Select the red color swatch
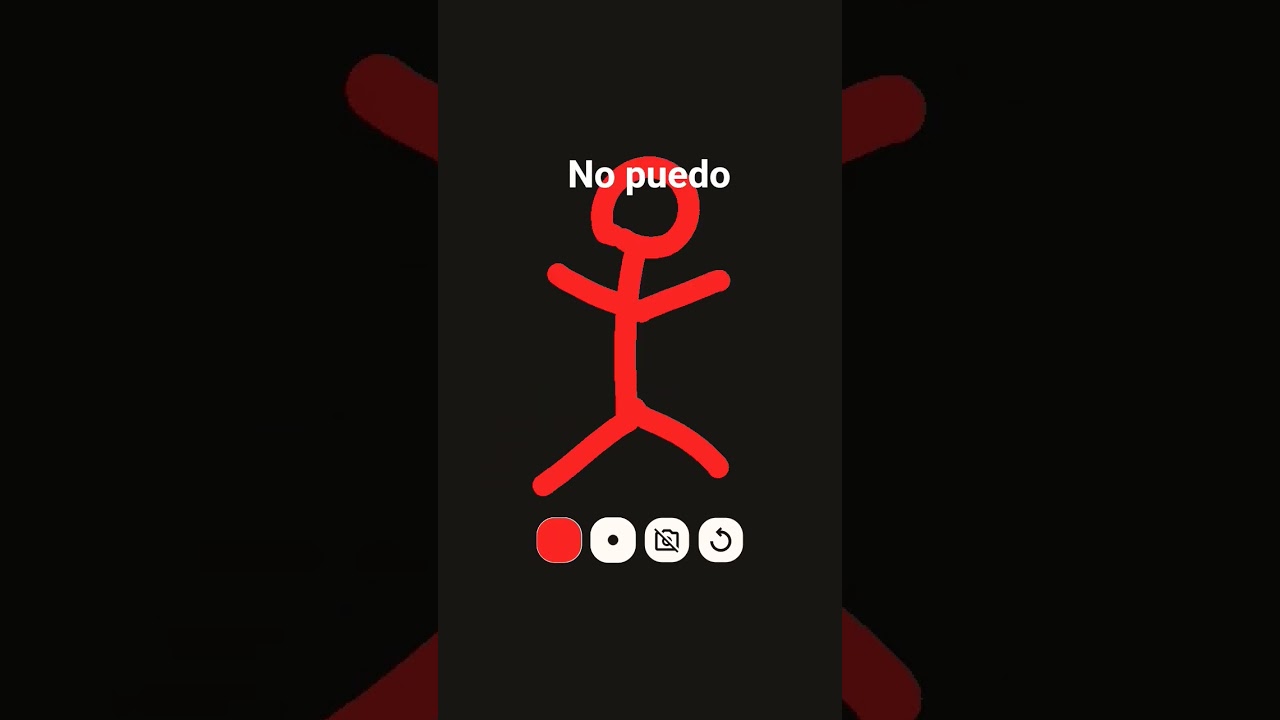 pyautogui.click(x=559, y=541)
